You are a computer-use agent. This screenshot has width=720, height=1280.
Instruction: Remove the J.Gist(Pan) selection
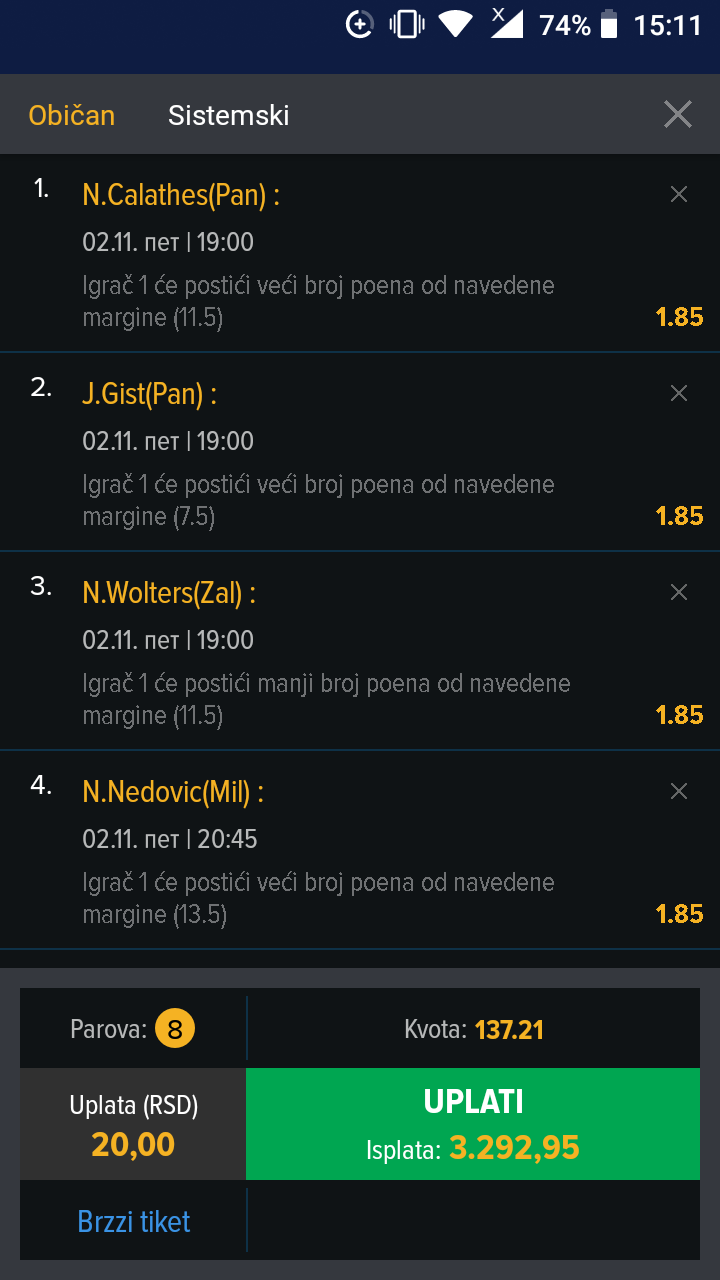pyautogui.click(x=679, y=393)
